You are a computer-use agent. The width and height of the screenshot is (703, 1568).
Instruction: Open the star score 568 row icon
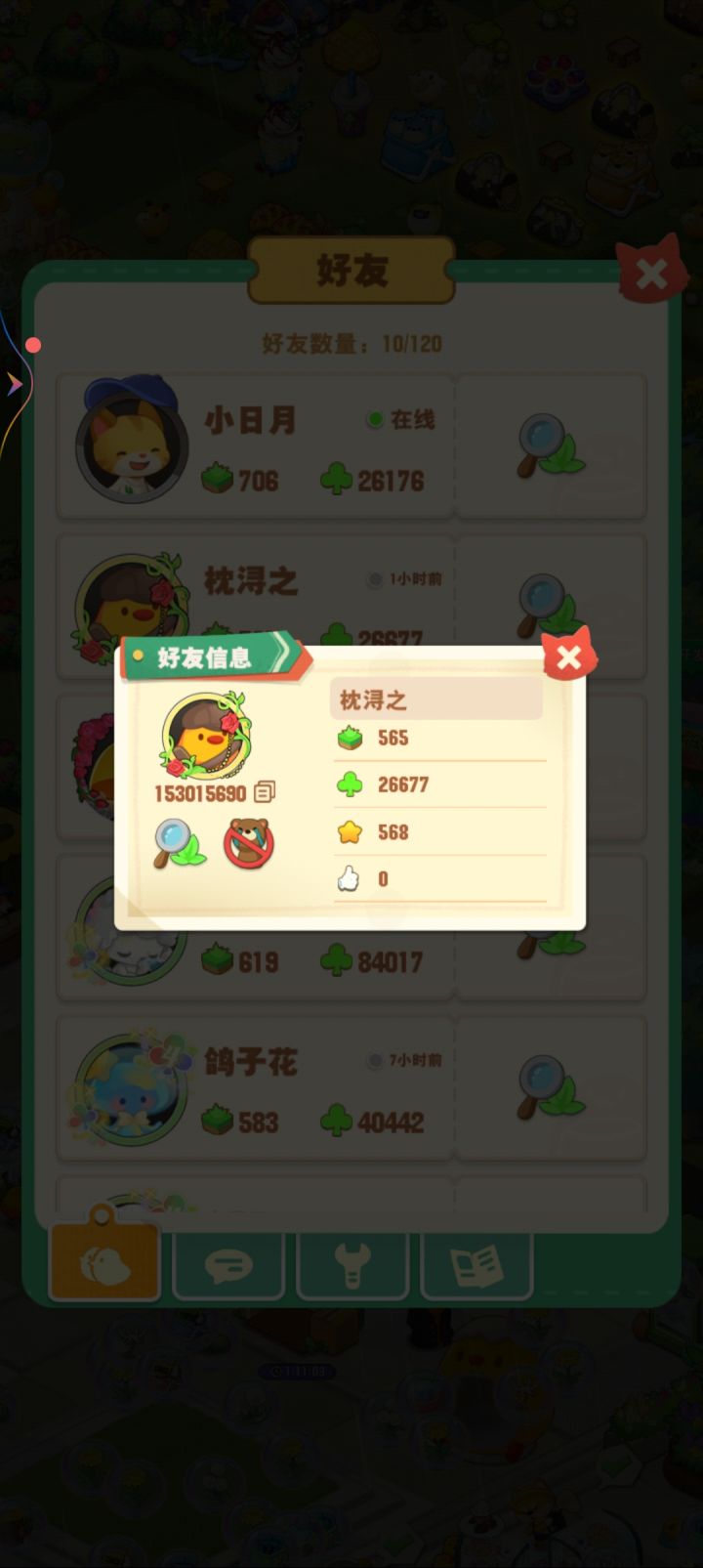[x=351, y=831]
